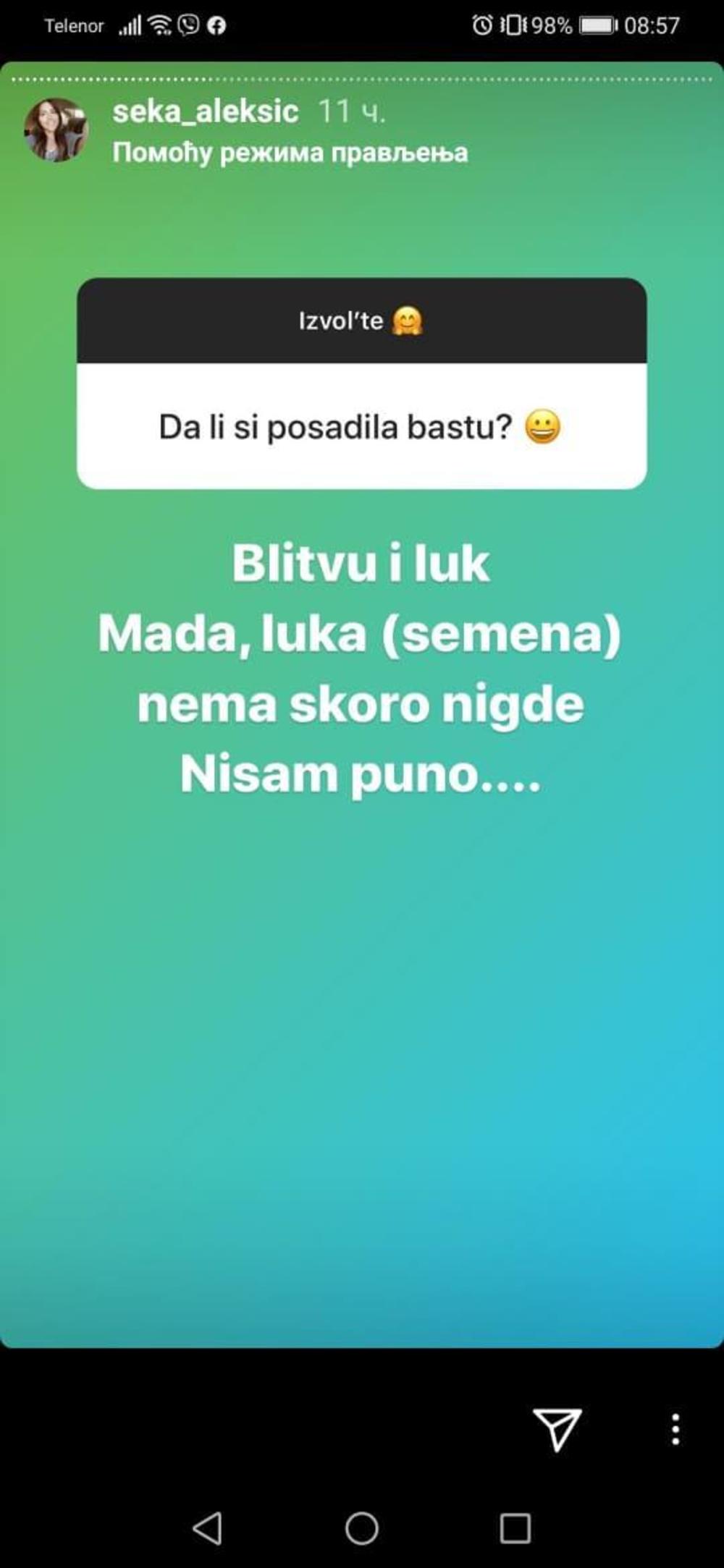Tap the seka_aleksic username
Viewport: 724px width, 1568px height.
(206, 111)
